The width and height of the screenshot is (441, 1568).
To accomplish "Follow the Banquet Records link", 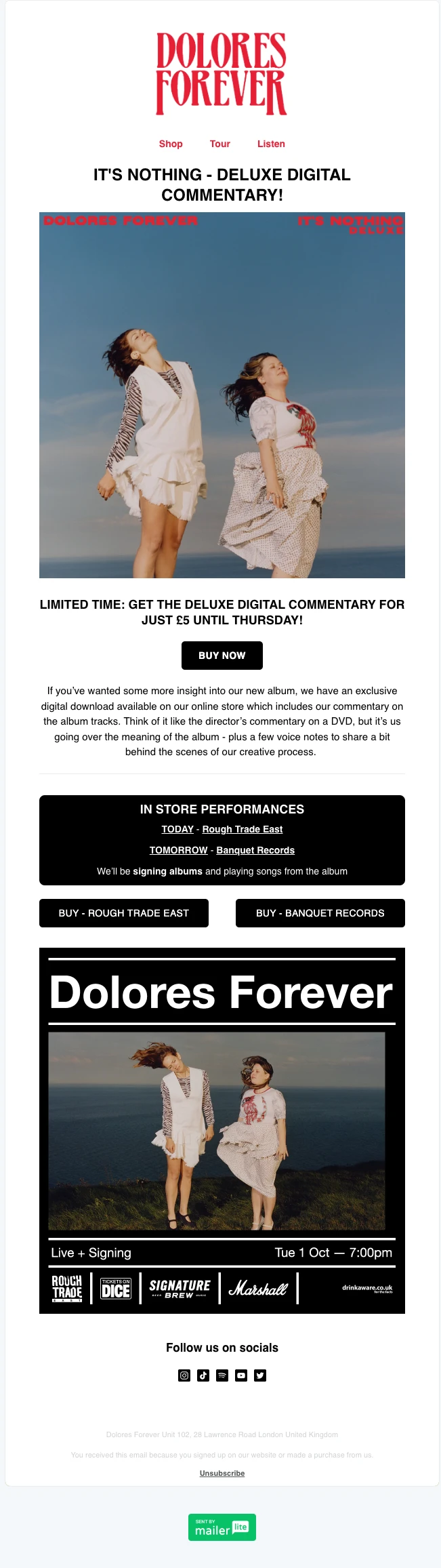I will click(x=255, y=850).
